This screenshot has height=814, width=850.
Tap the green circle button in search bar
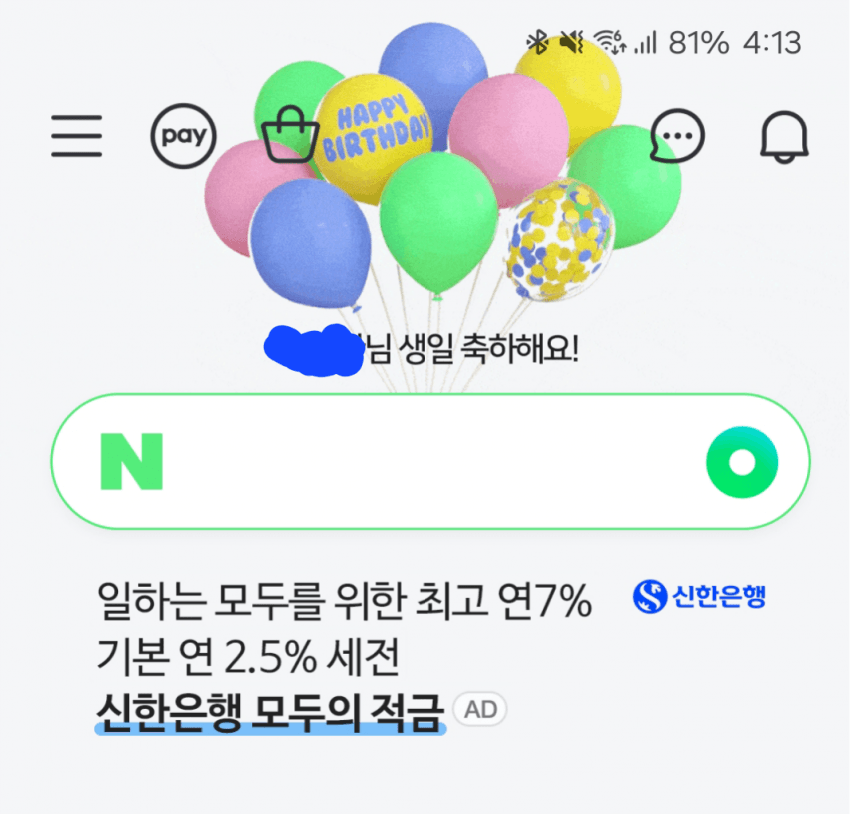pyautogui.click(x=741, y=462)
